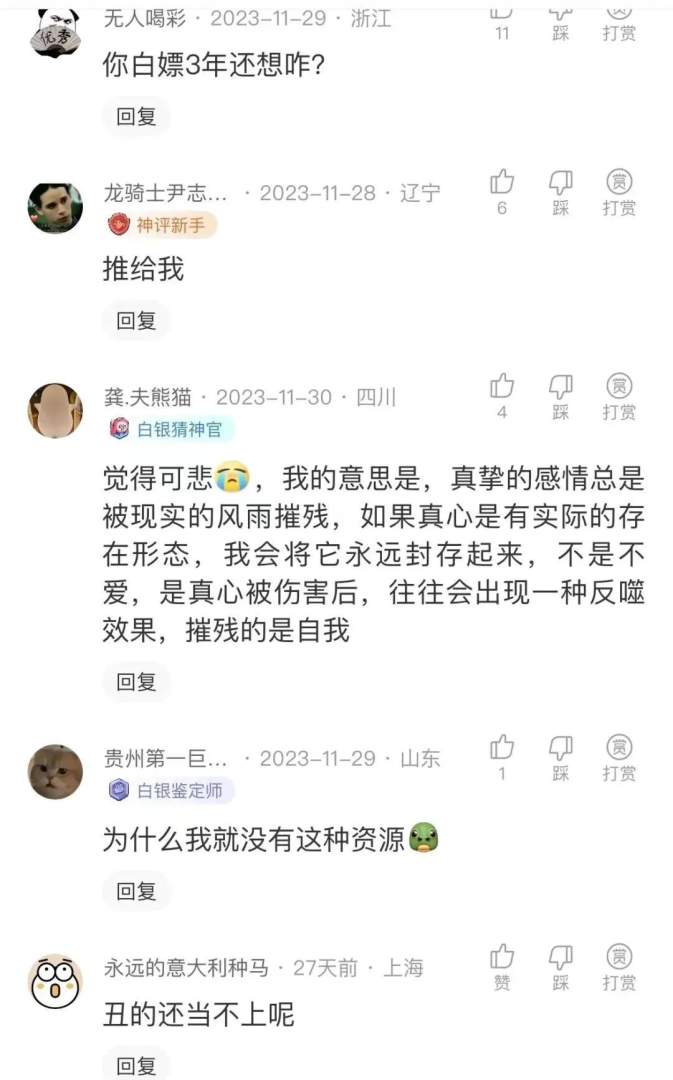Reward 永远的意大利种马's comment with 打赏

[x=619, y=958]
